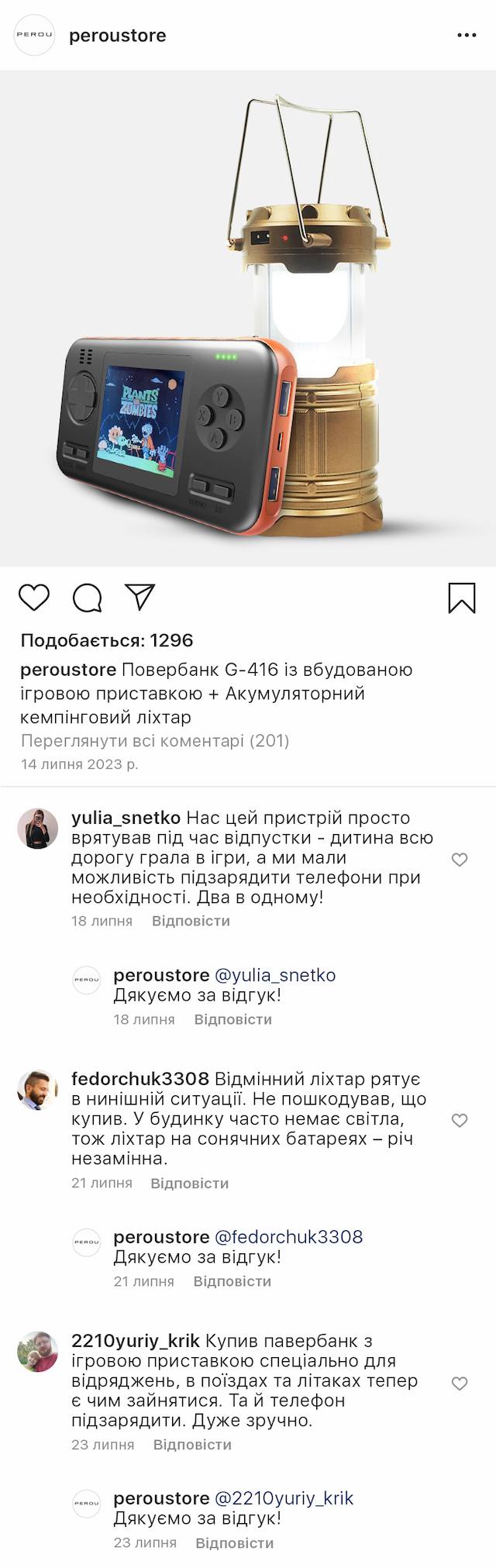Open the product photo in the post
This screenshot has width=496, height=1568.
(x=248, y=319)
